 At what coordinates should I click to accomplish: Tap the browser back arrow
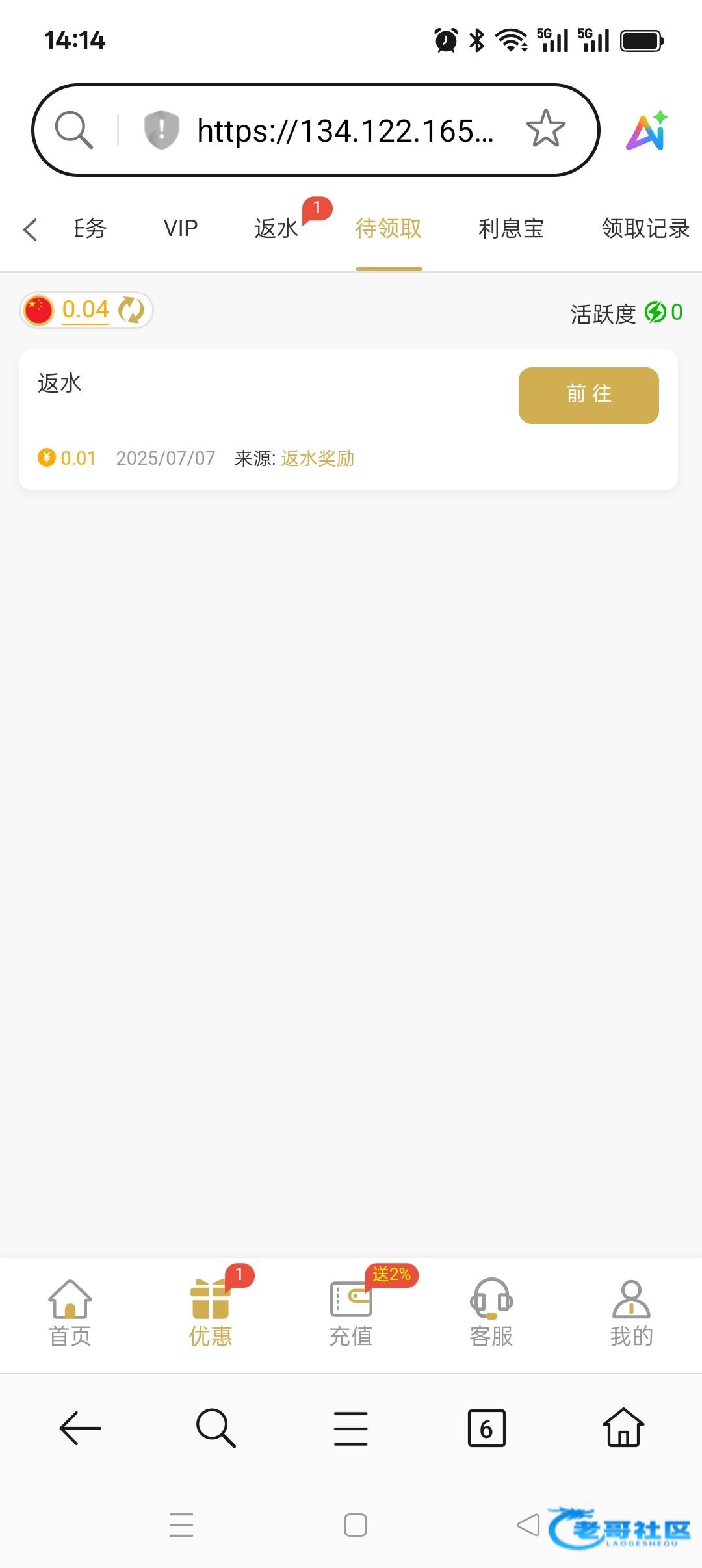coord(80,1428)
